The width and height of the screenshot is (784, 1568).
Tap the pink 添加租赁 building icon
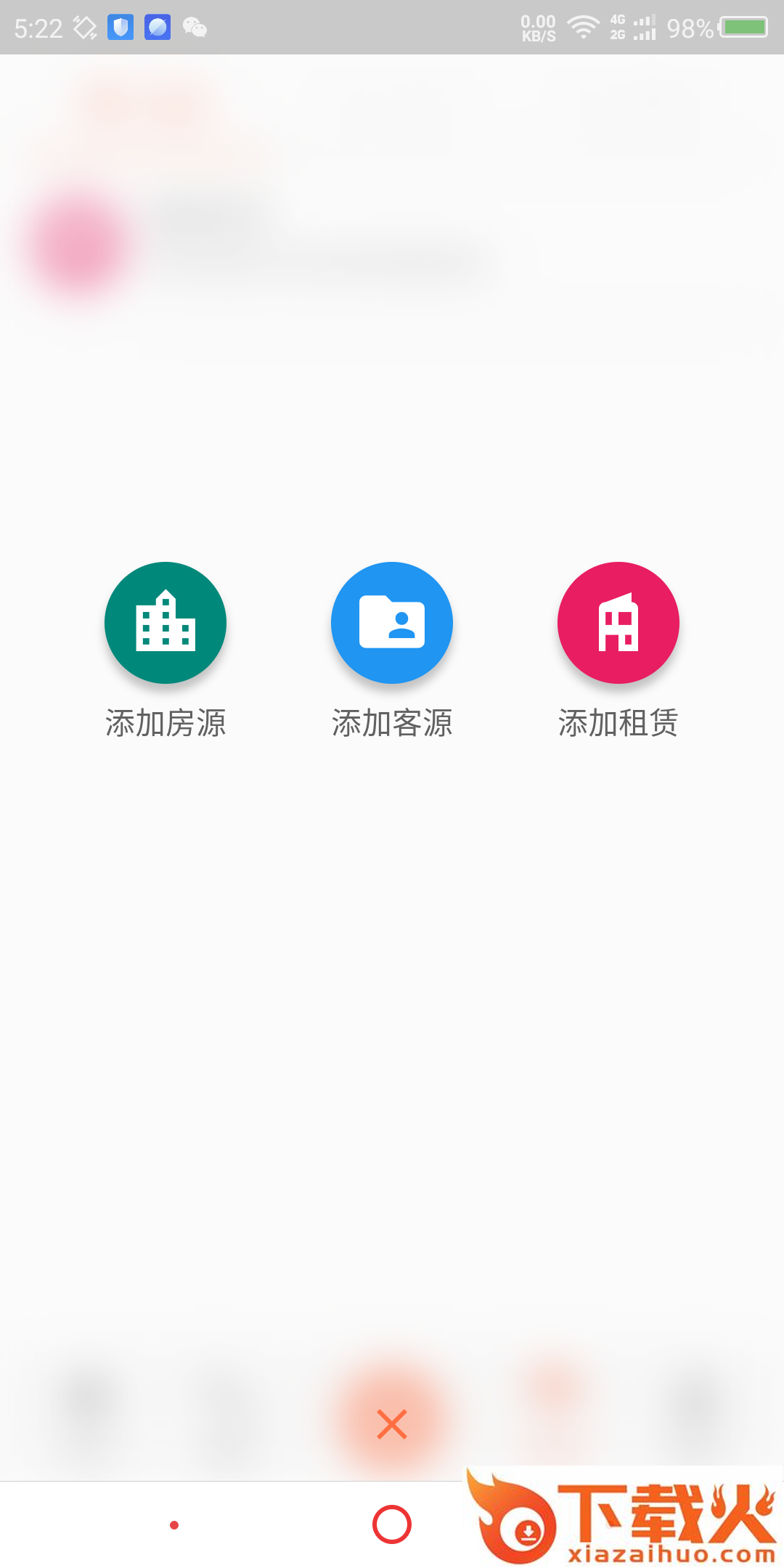[618, 623]
